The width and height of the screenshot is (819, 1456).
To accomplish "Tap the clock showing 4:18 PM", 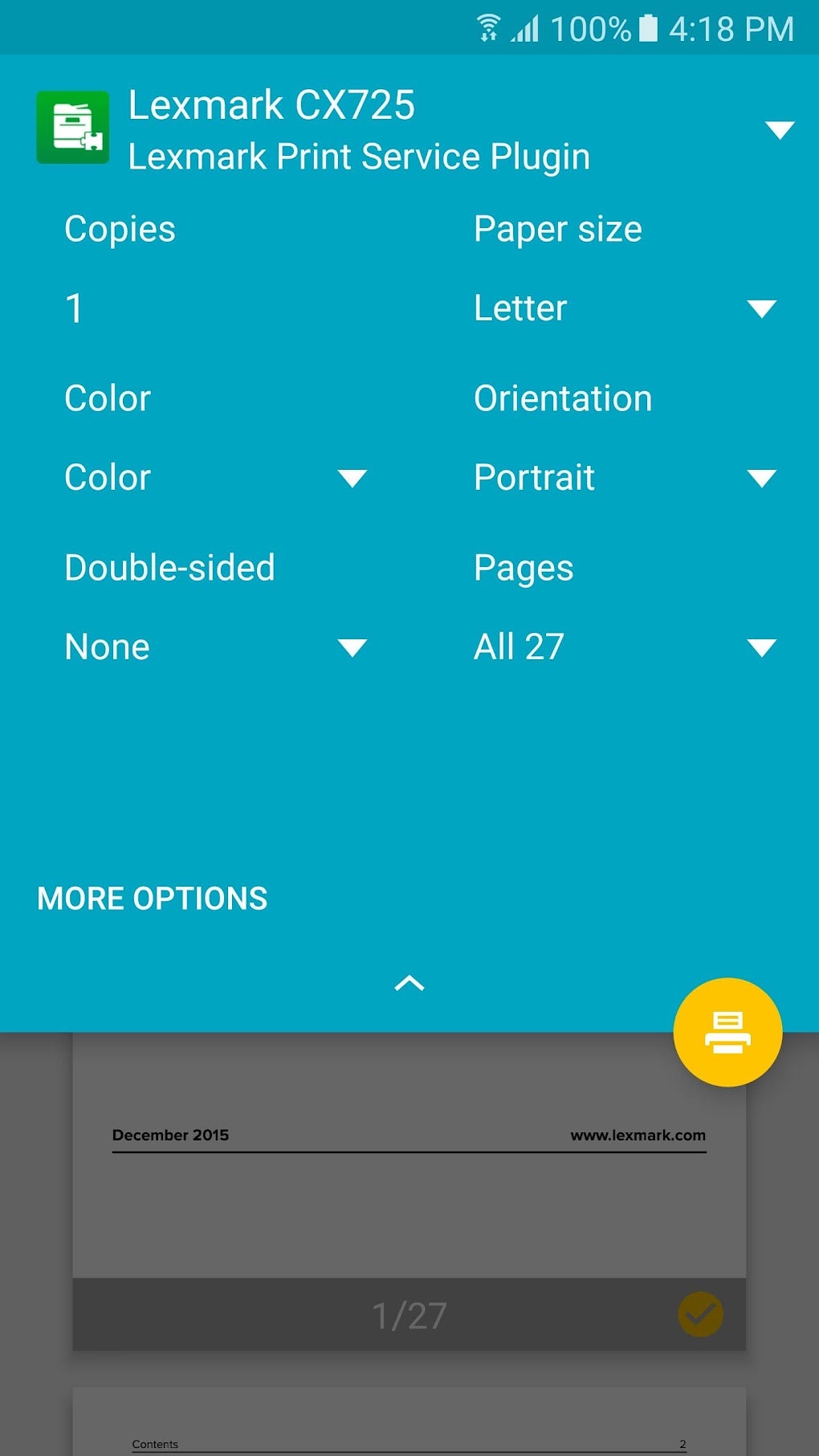I will click(733, 27).
